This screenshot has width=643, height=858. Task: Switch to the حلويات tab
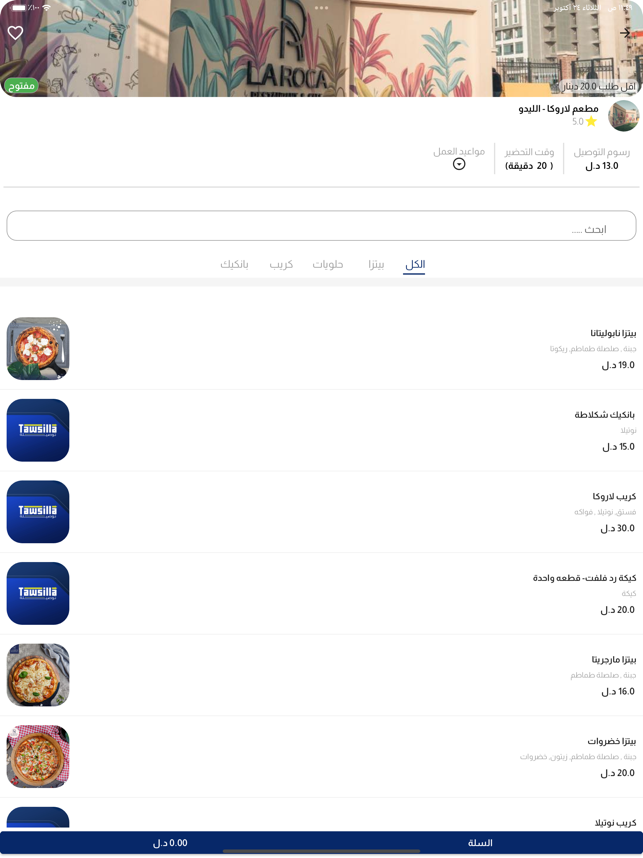tap(328, 265)
